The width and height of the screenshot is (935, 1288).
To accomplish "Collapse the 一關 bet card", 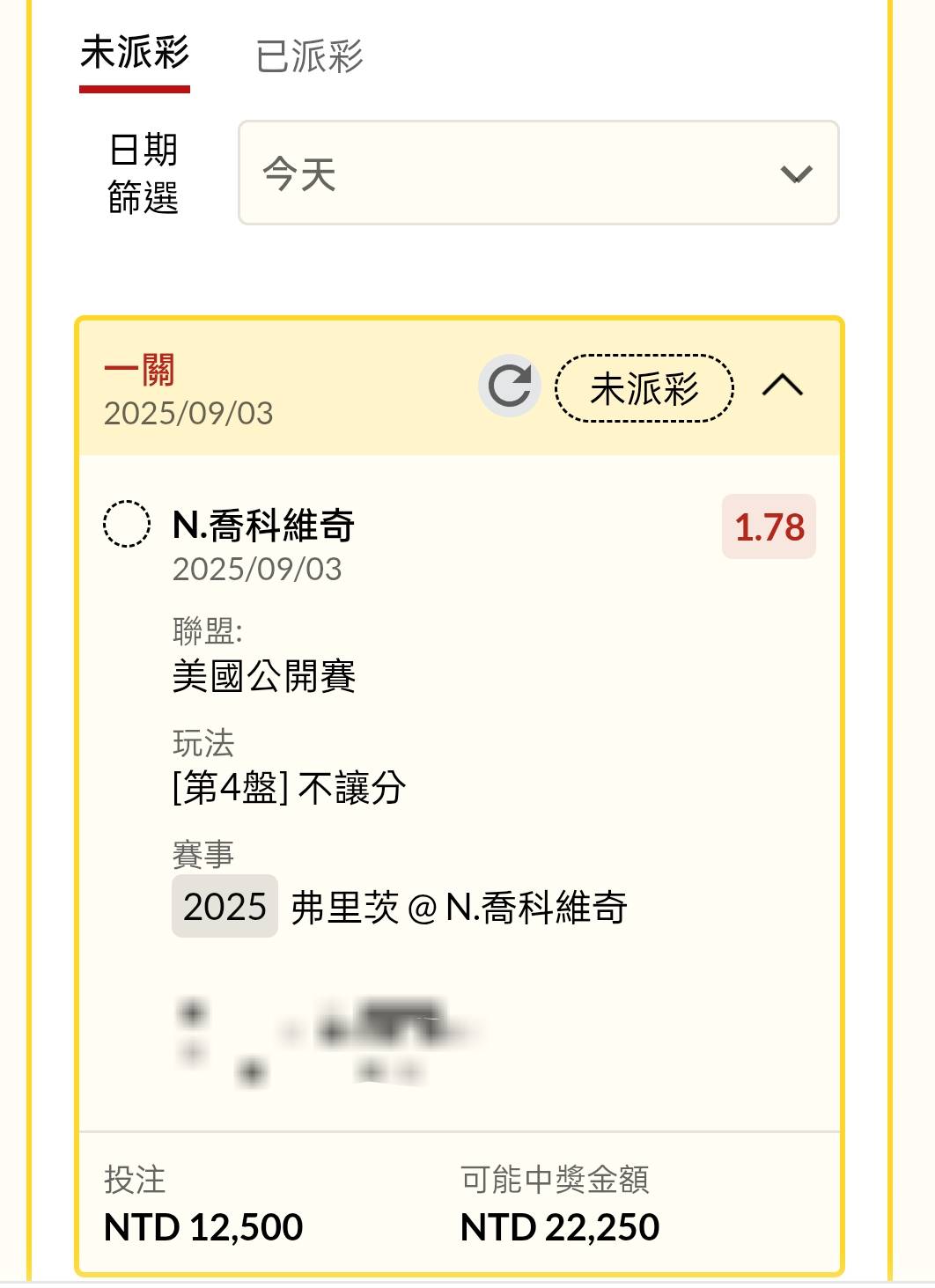I will pos(782,386).
